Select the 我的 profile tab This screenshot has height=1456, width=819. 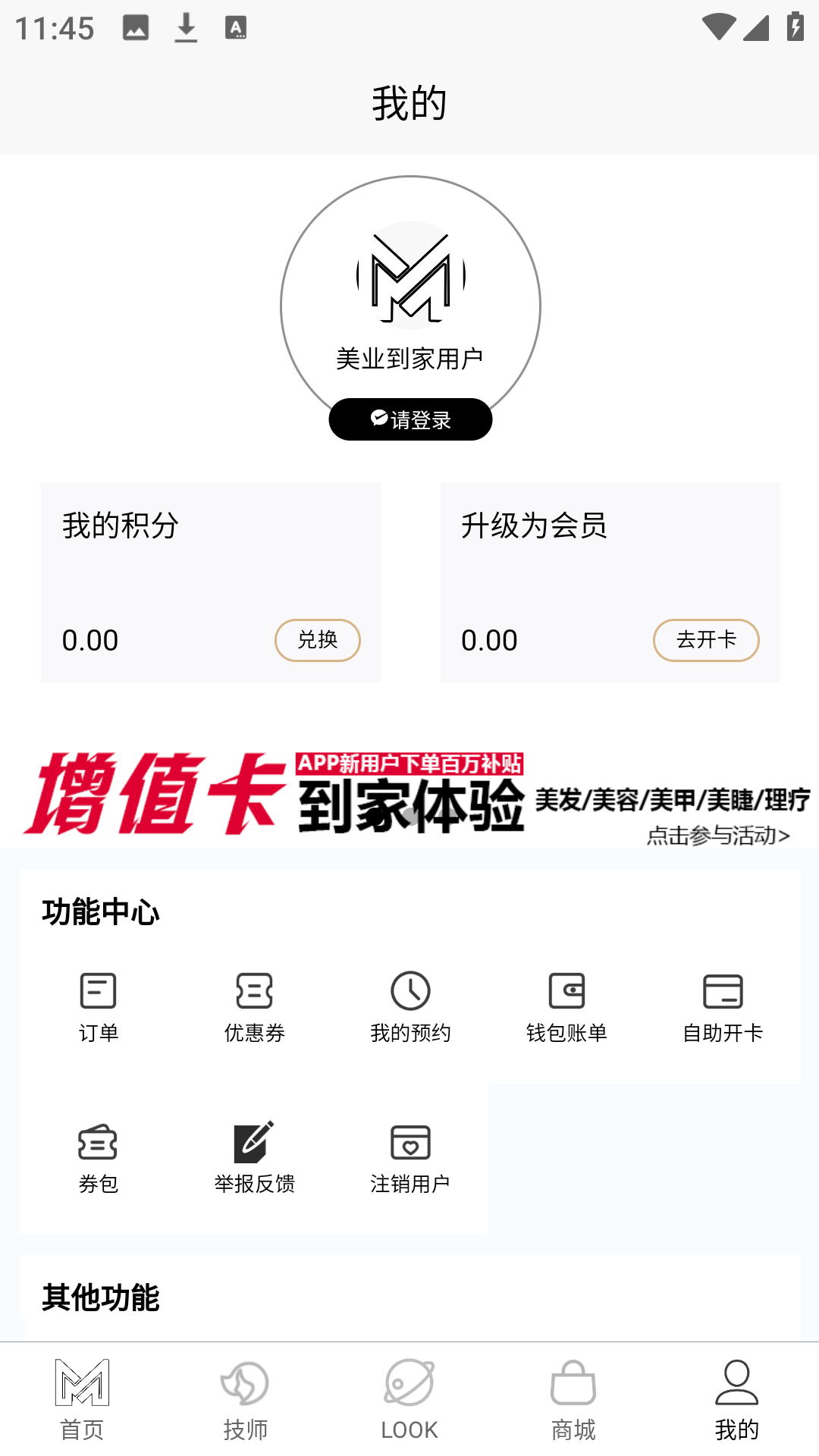tap(736, 1399)
